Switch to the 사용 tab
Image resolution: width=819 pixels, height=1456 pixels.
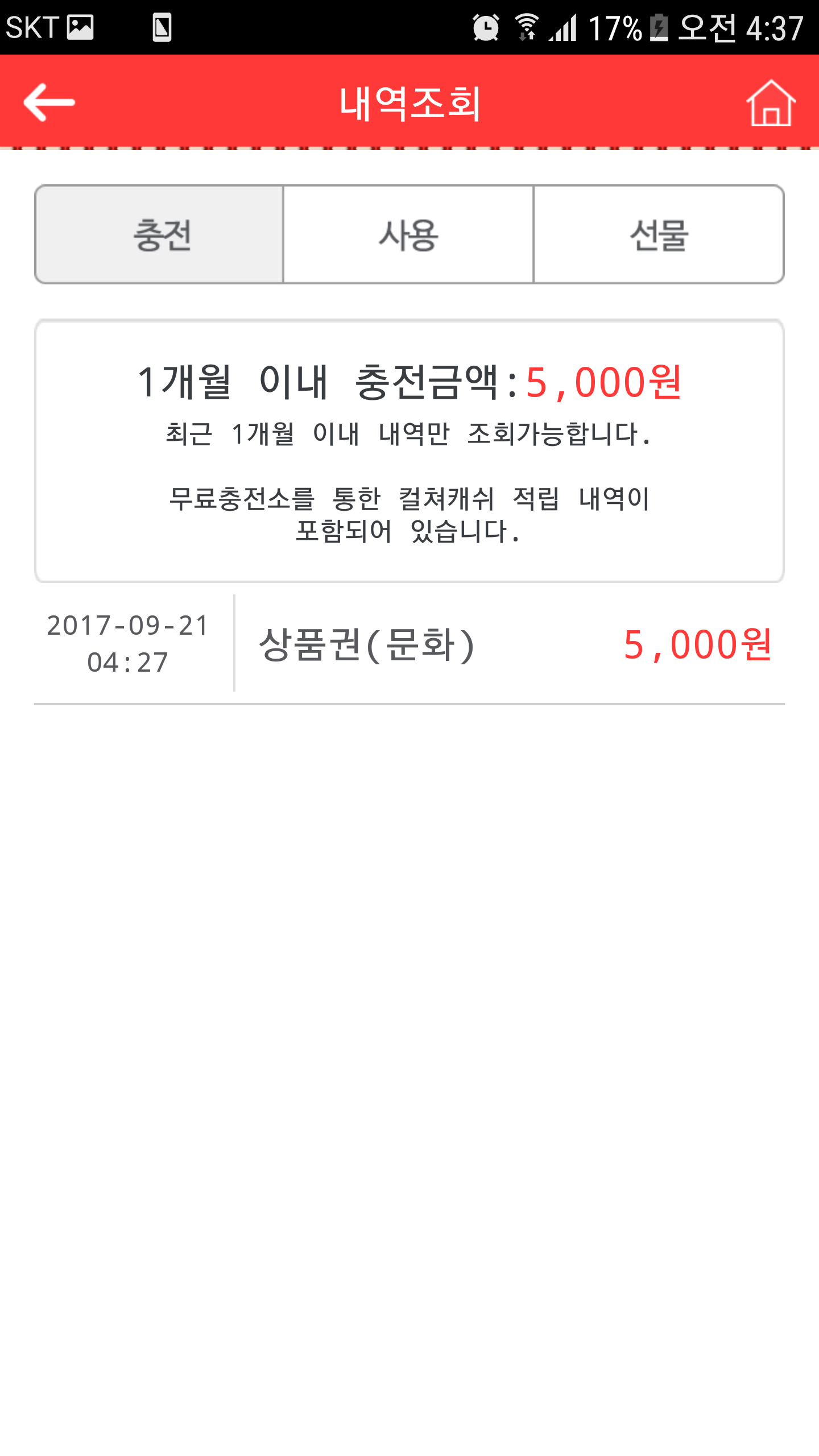408,234
